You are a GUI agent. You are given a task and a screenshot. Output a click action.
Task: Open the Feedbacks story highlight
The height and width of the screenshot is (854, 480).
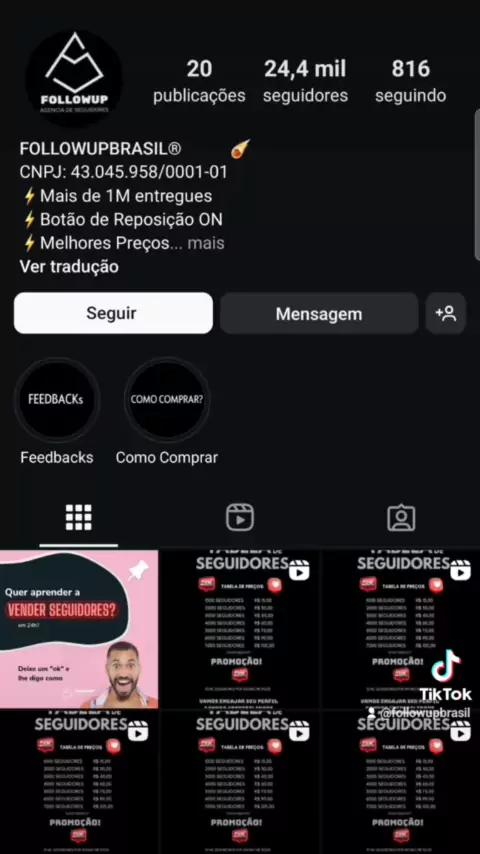click(57, 399)
